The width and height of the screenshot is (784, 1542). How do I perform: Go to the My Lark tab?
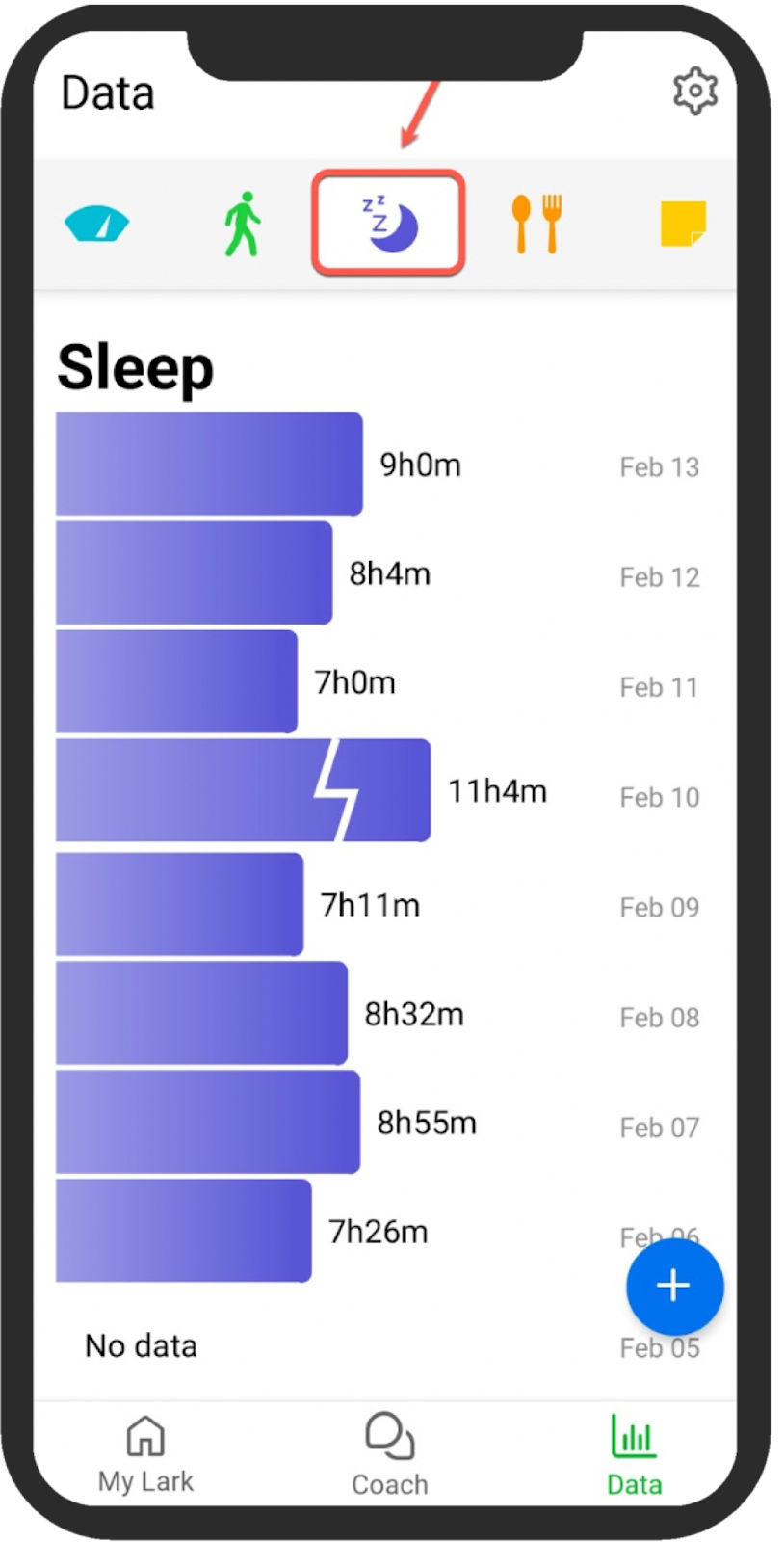tap(145, 1453)
